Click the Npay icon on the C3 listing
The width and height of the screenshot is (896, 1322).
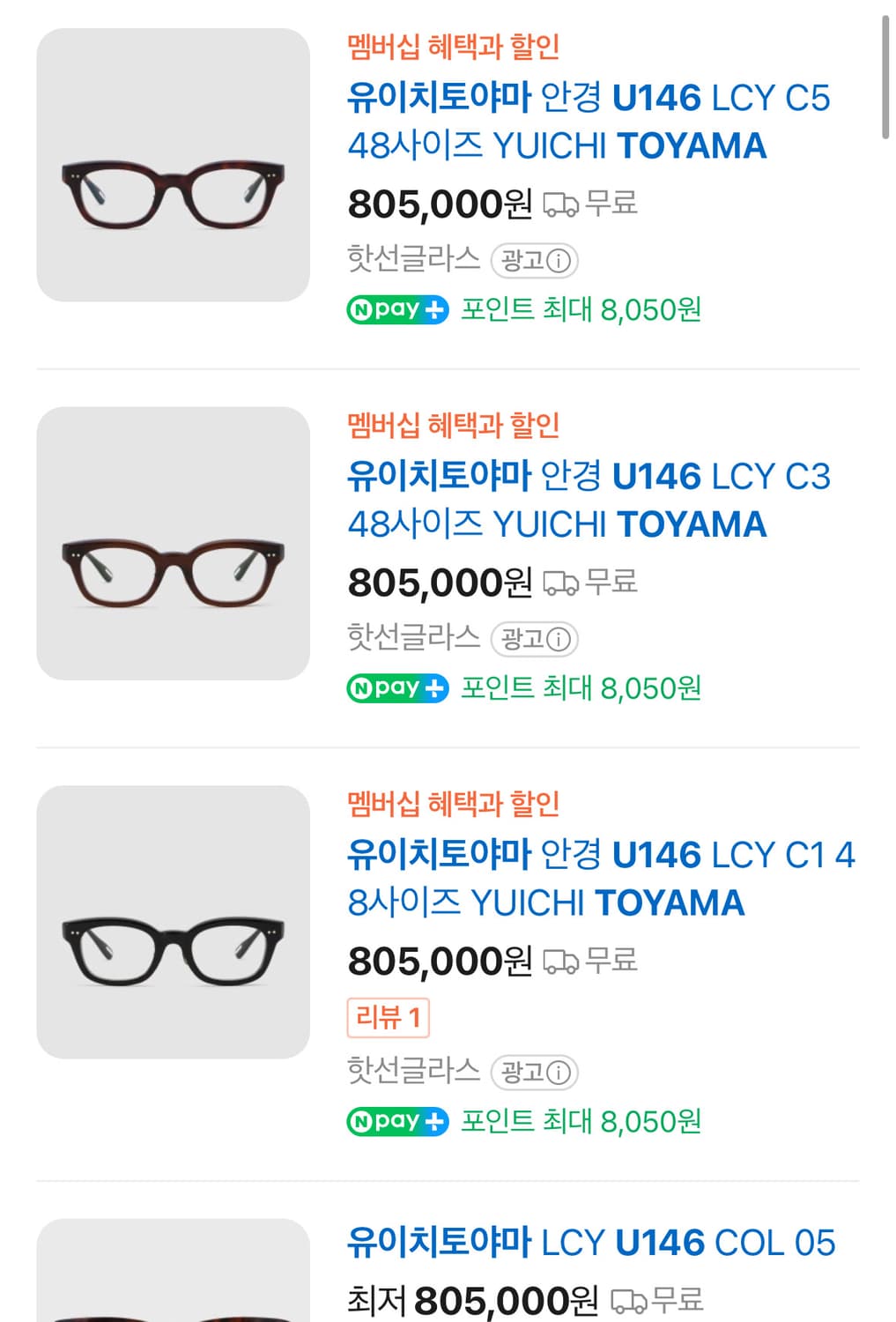click(x=396, y=688)
